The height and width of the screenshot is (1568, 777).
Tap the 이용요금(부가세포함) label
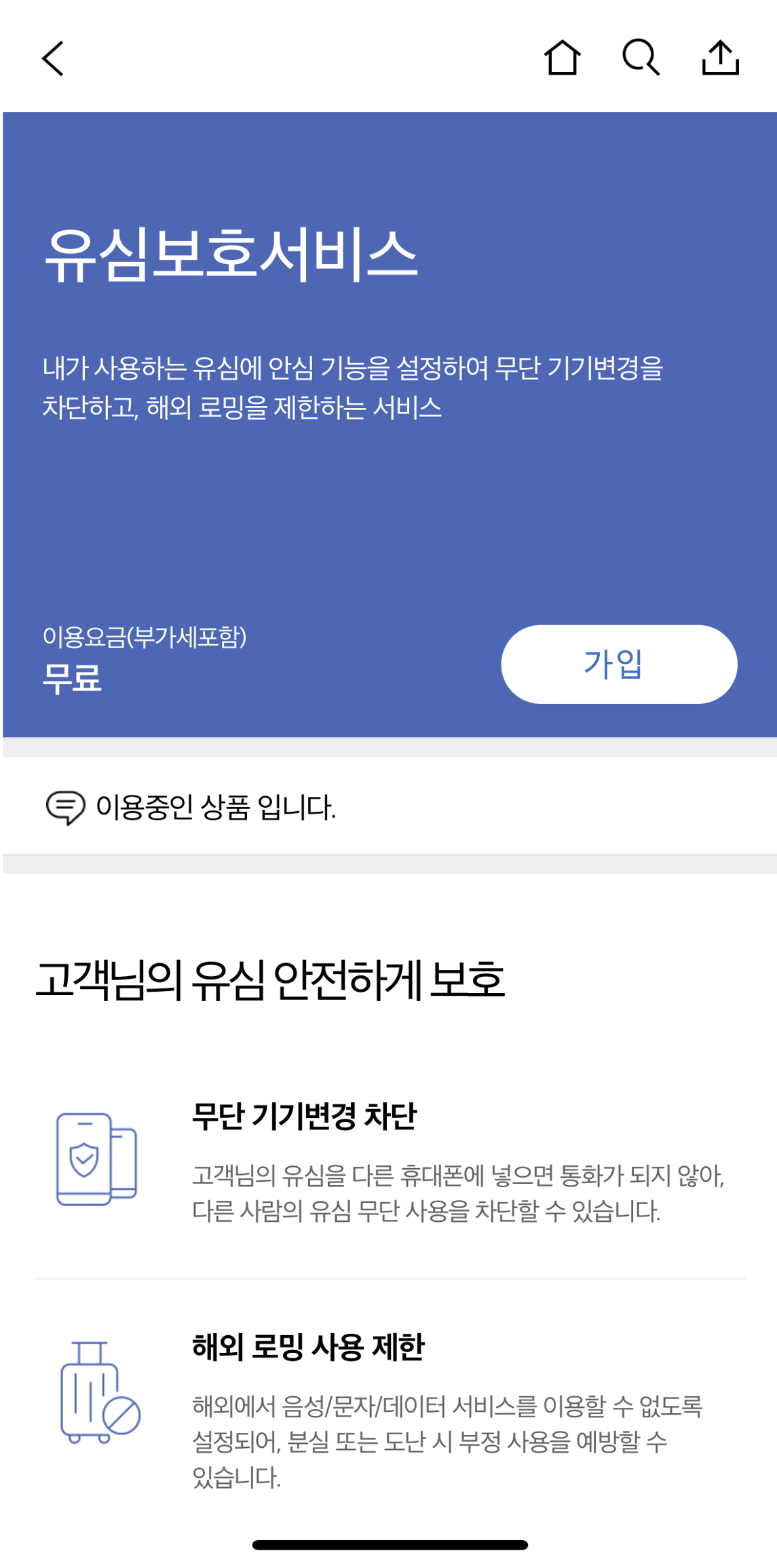coord(146,637)
